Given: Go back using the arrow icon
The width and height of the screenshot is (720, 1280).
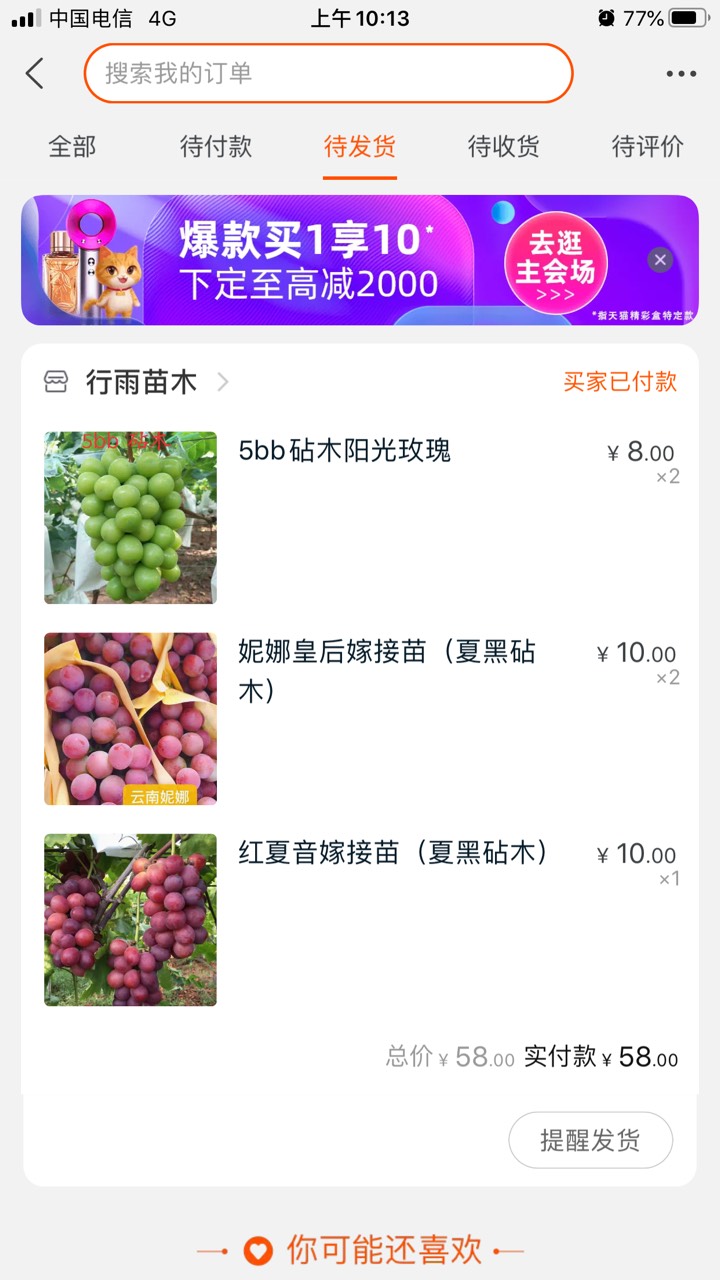Looking at the screenshot, I should [35, 73].
